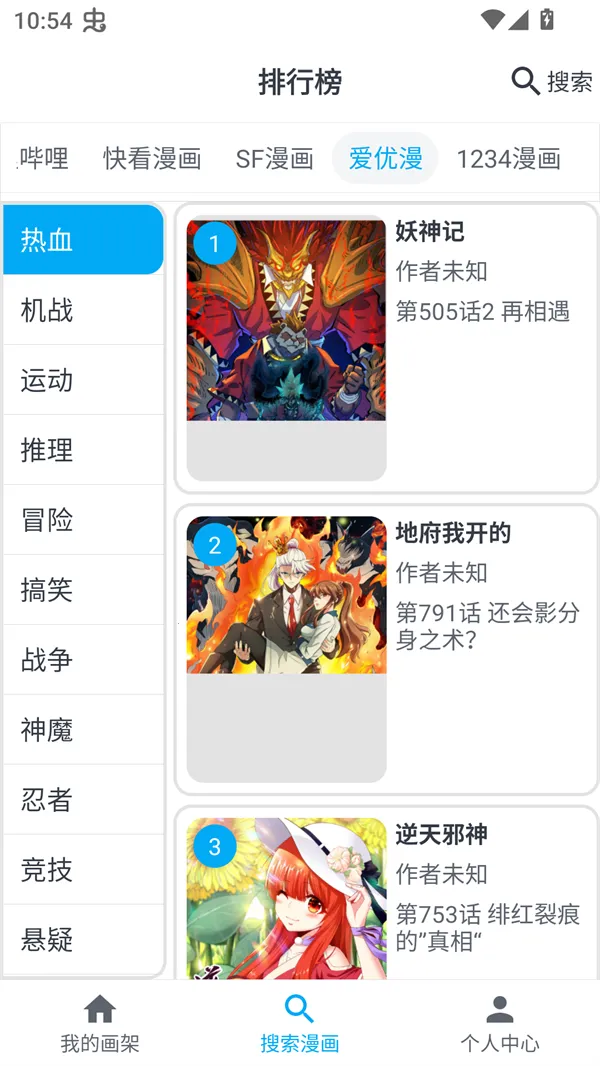Select the 战争 category
Image resolution: width=600 pixels, height=1066 pixels.
(x=83, y=660)
